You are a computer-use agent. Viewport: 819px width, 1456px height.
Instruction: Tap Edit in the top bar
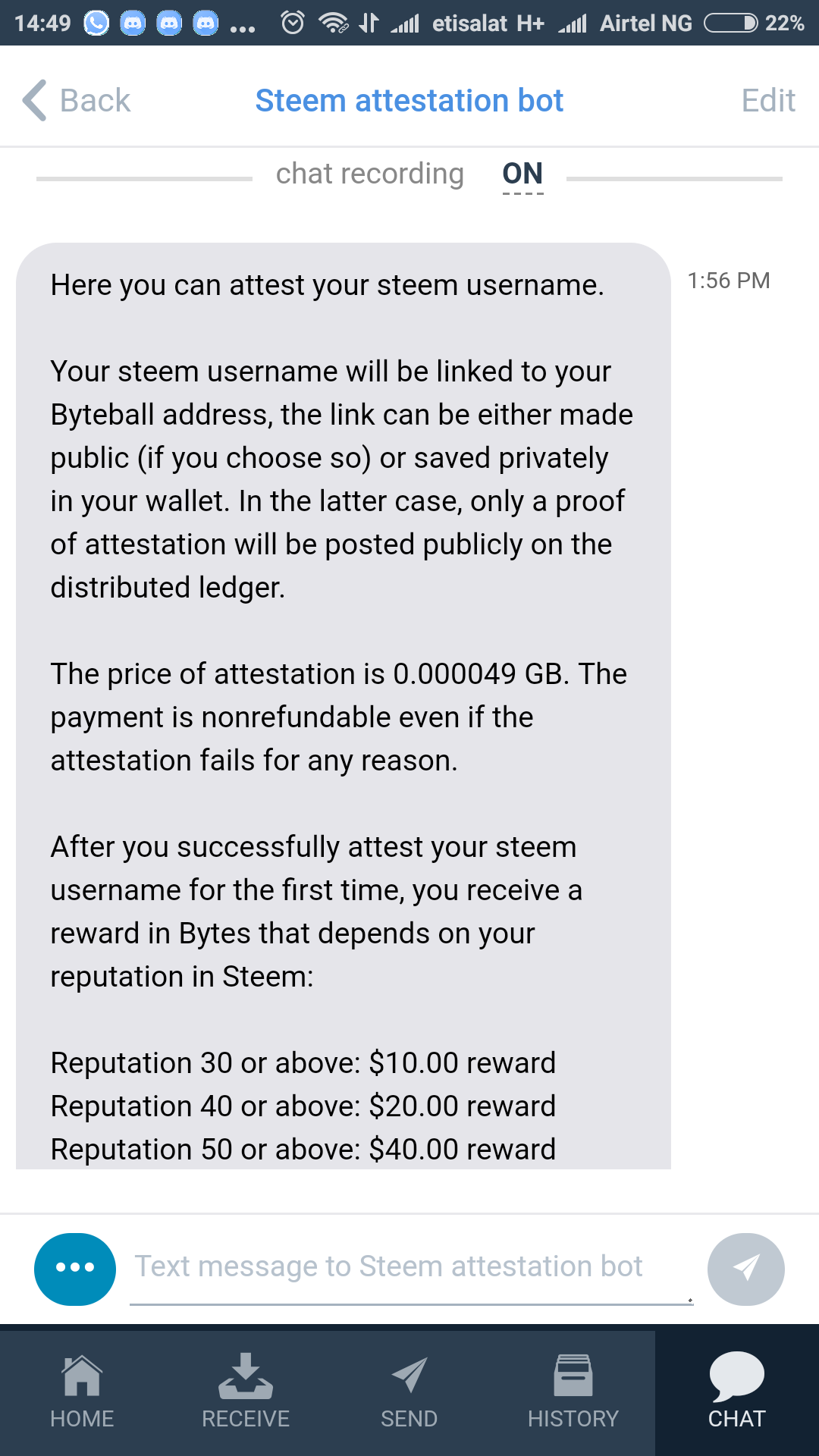click(767, 100)
